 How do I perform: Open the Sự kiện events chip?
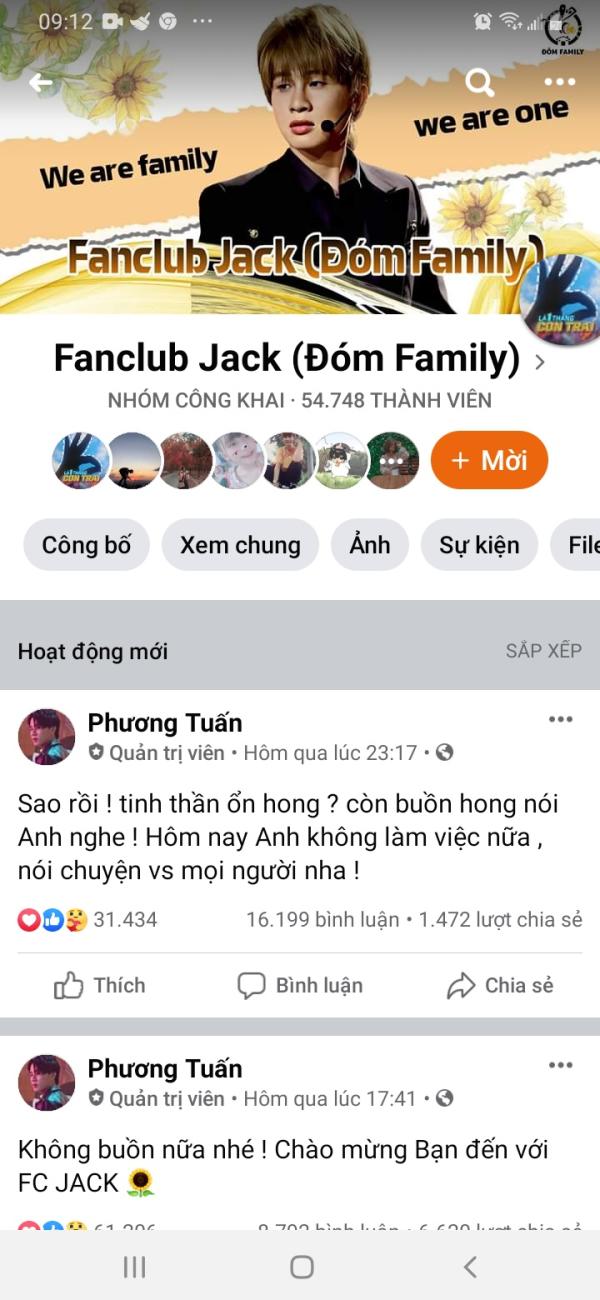pyautogui.click(x=479, y=545)
